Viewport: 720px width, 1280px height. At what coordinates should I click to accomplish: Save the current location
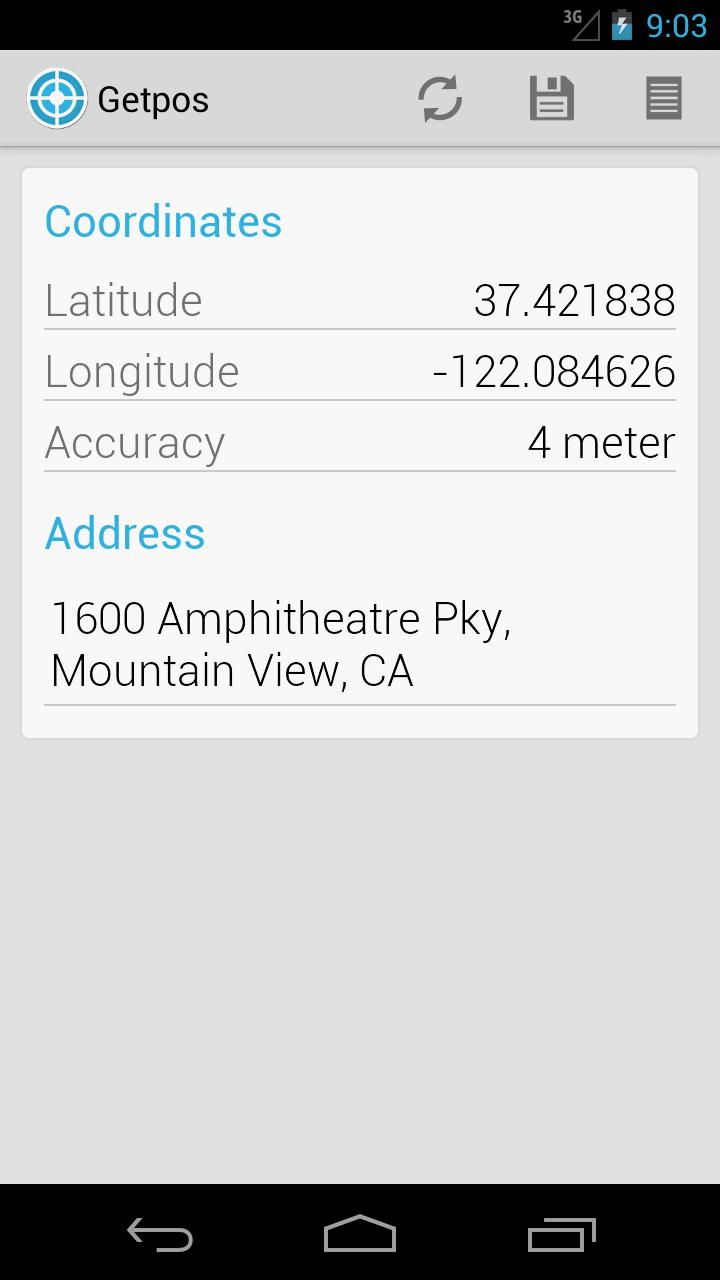(551, 99)
